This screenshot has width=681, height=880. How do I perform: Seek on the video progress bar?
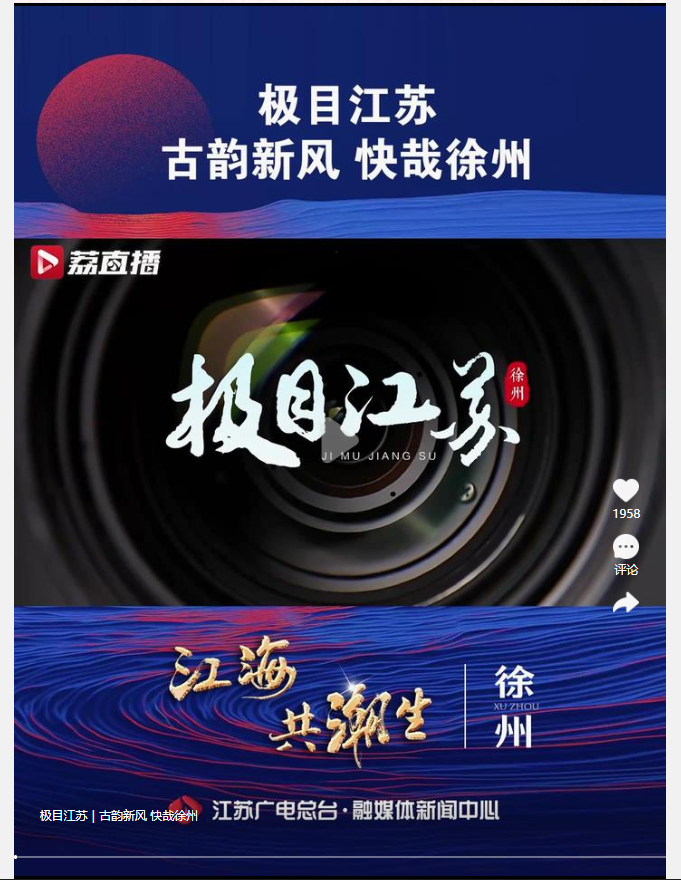coord(340,857)
